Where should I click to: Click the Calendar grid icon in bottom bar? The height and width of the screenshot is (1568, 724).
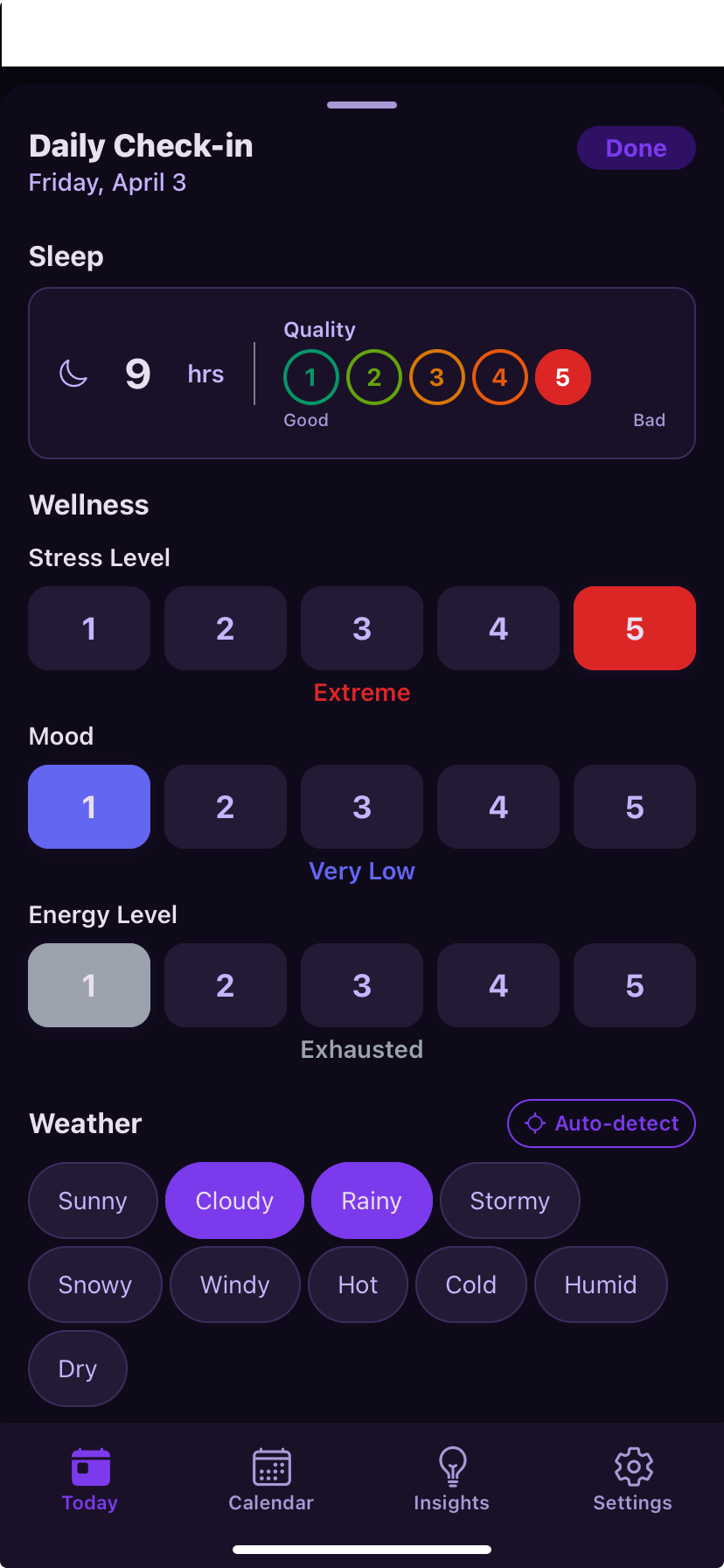pyautogui.click(x=271, y=1466)
